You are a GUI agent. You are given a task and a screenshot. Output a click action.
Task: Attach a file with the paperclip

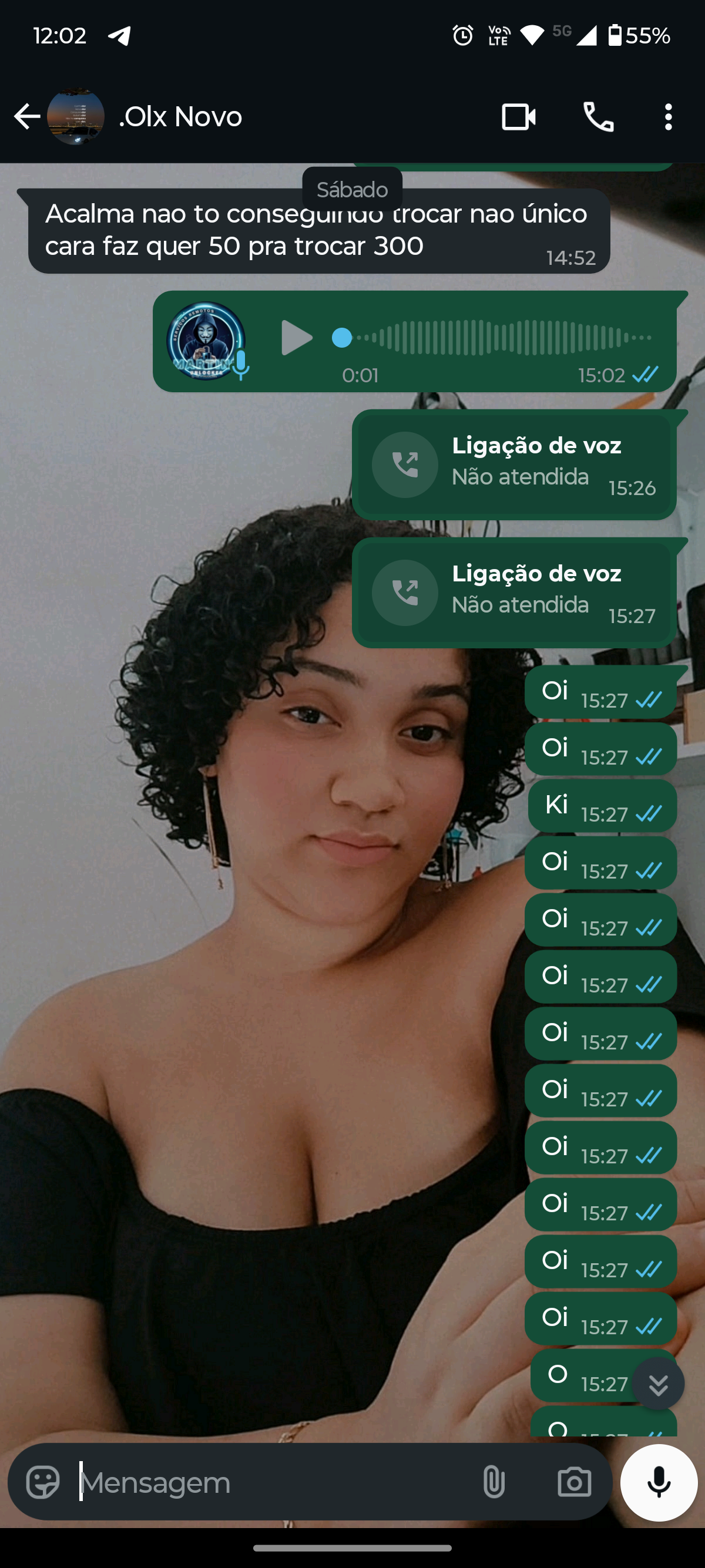point(493,1482)
